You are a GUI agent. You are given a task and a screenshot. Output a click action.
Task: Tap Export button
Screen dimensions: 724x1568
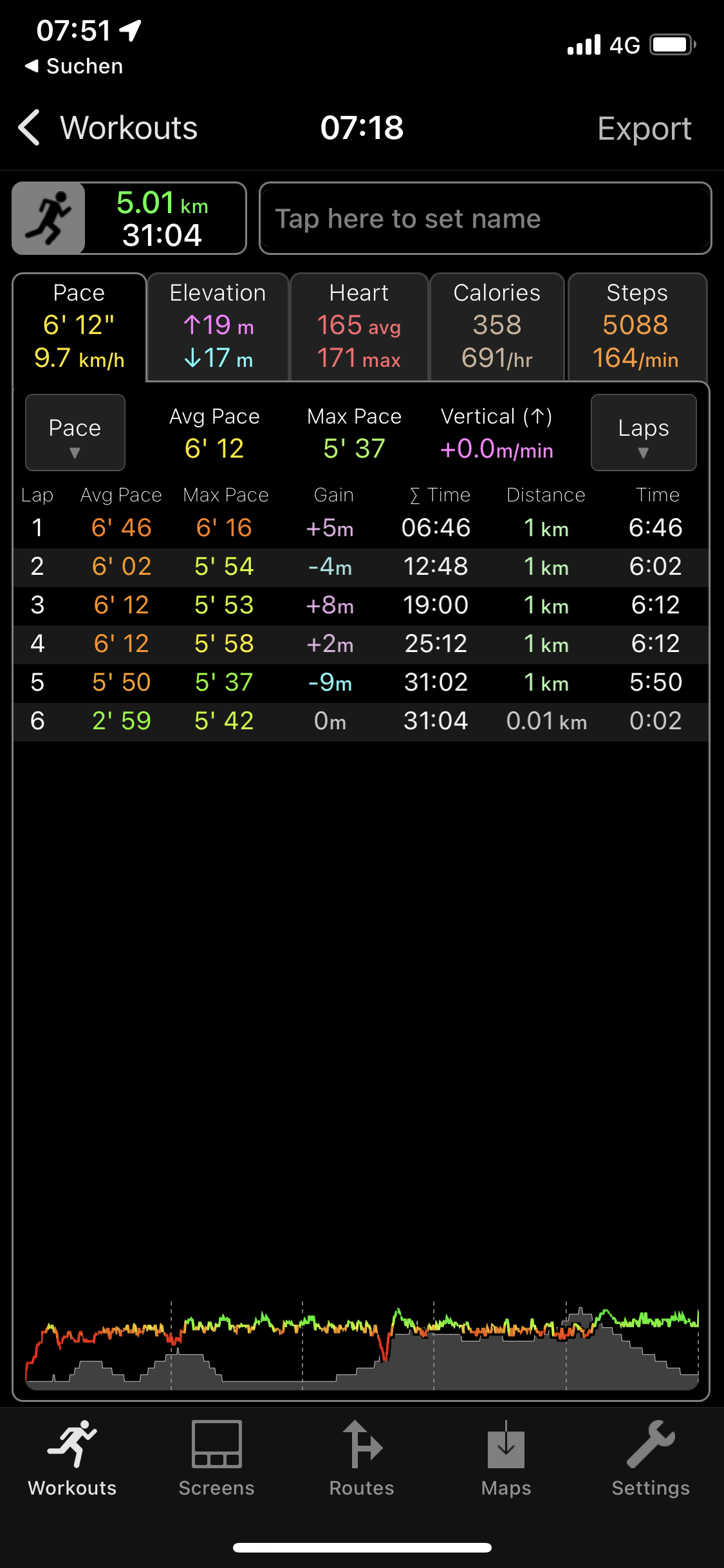tap(644, 129)
